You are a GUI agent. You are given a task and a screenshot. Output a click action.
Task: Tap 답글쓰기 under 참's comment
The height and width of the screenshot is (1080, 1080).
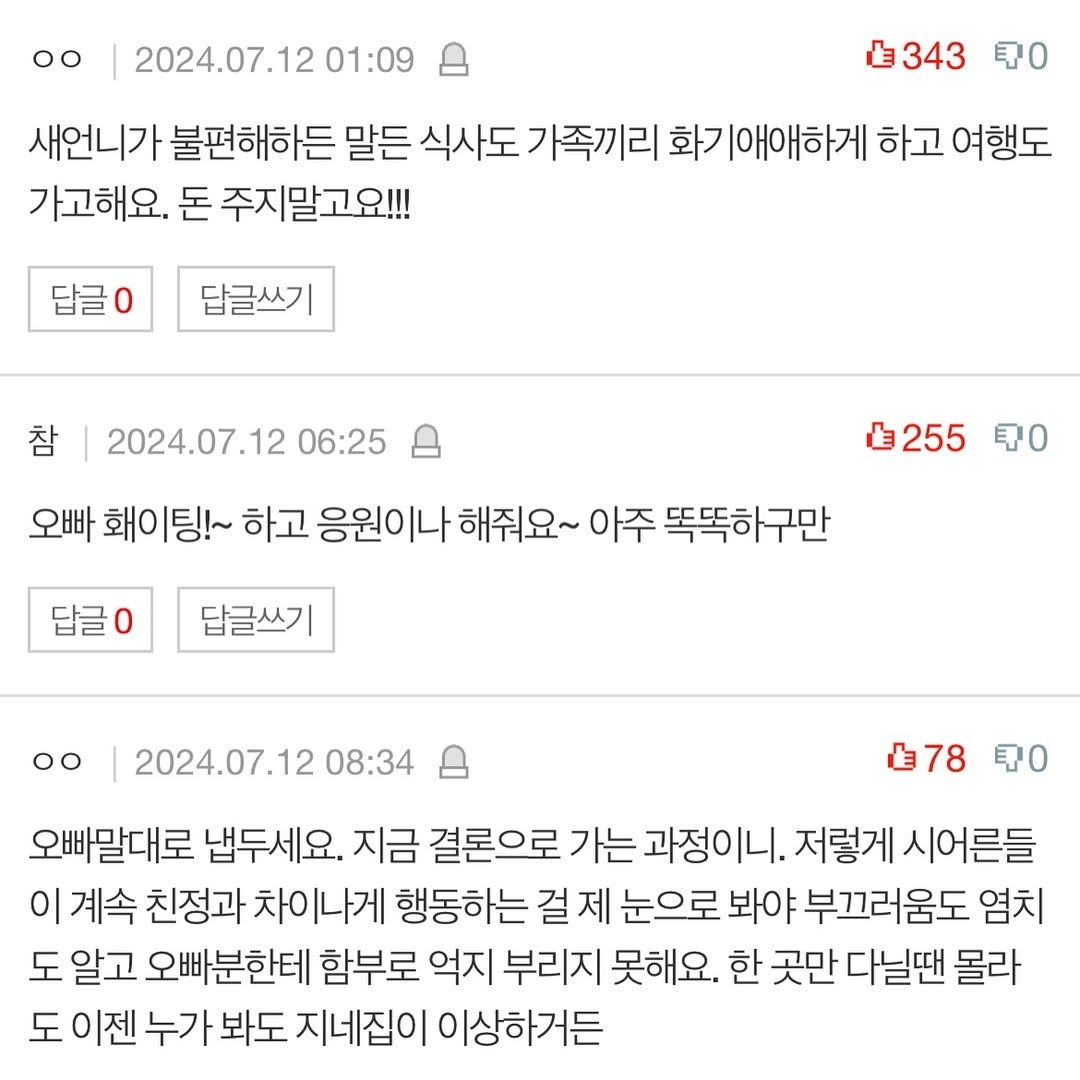[x=256, y=620]
